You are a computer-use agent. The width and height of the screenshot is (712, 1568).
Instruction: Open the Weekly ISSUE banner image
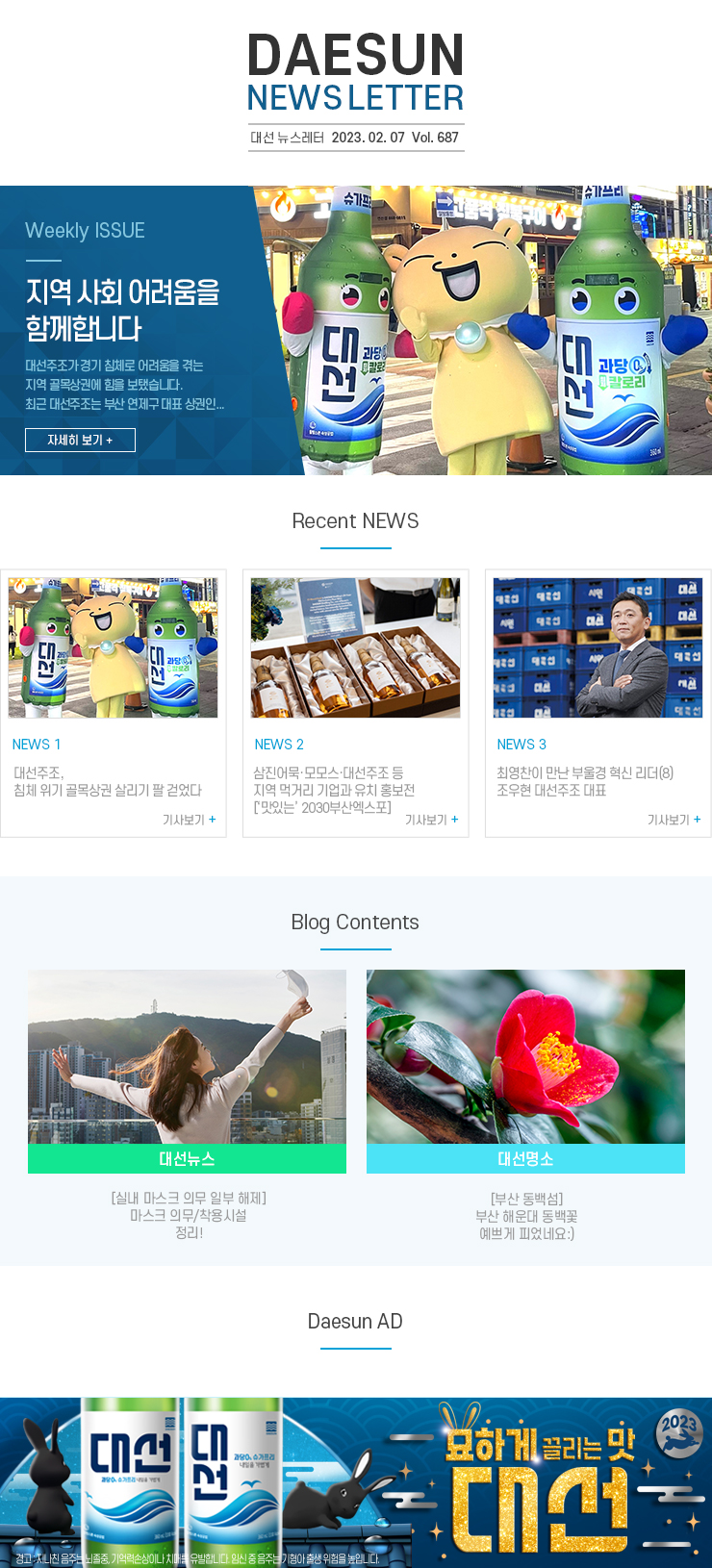click(481, 330)
